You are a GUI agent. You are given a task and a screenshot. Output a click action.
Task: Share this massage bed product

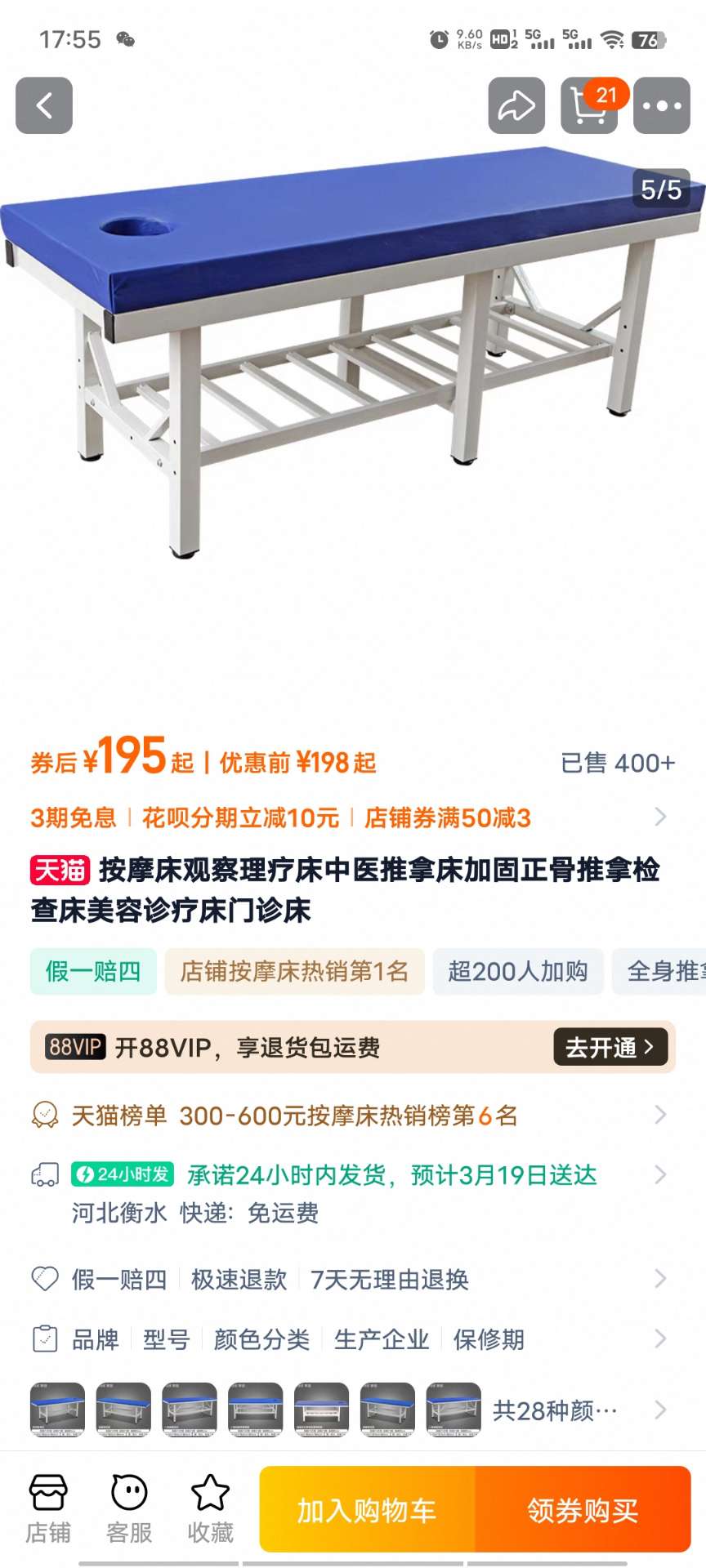516,105
